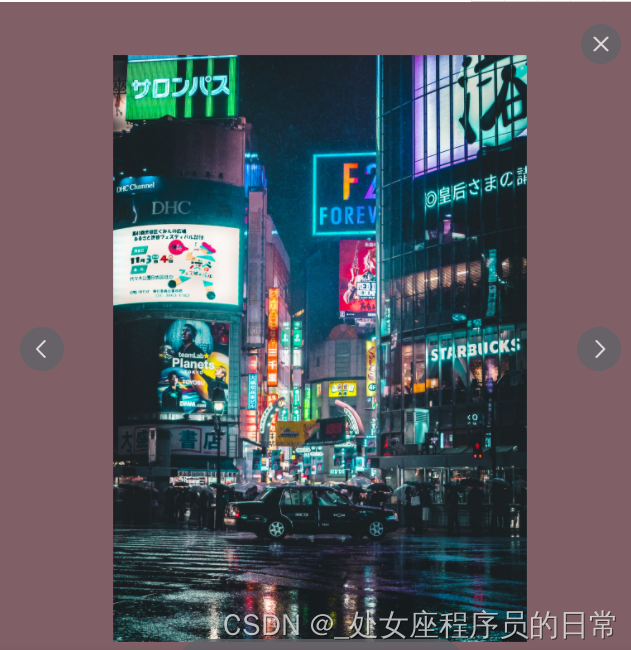Close the image viewer
This screenshot has height=650, width=631.
pyautogui.click(x=600, y=44)
